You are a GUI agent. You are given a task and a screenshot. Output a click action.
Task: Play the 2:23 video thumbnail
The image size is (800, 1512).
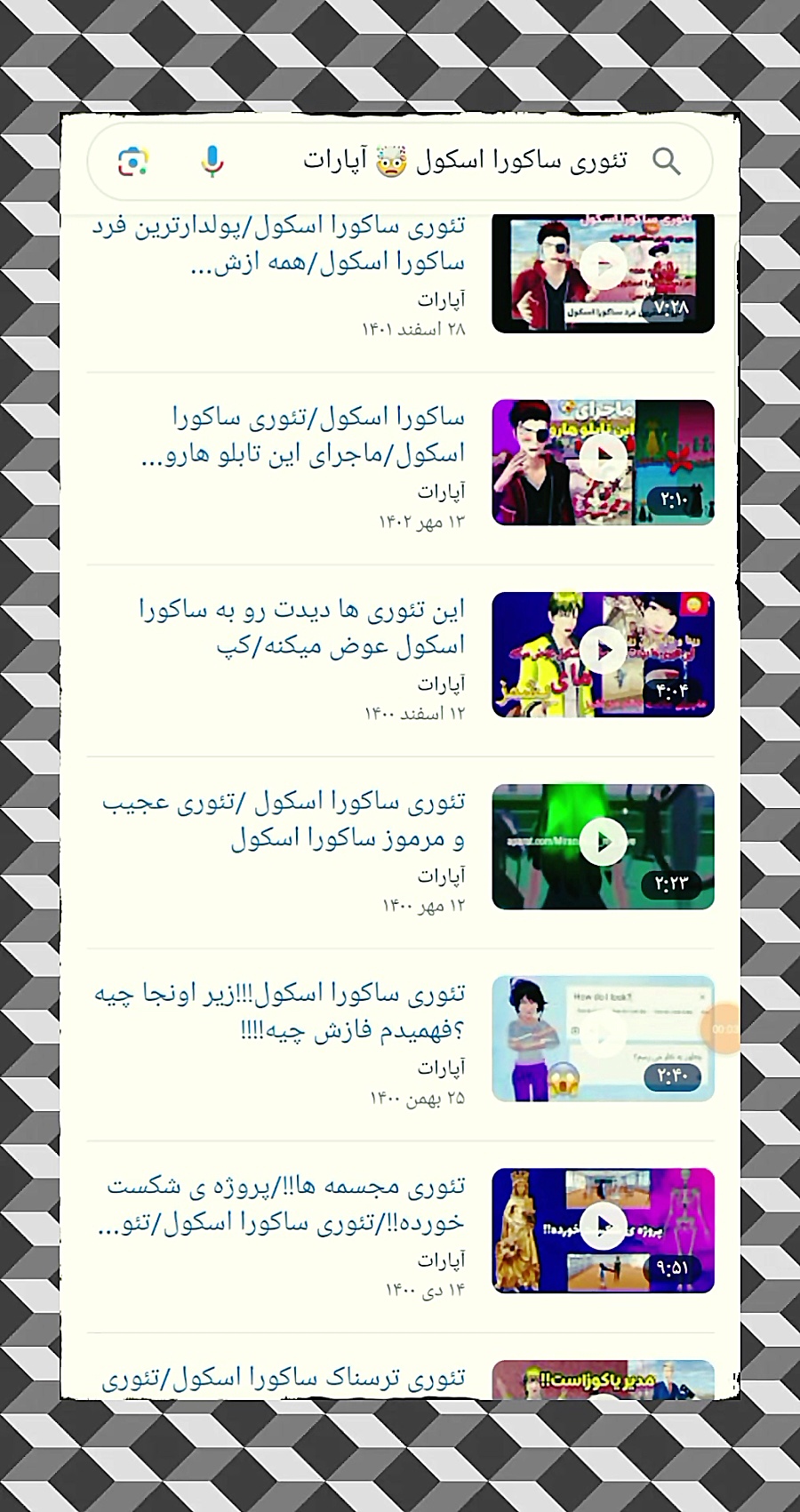pos(603,844)
